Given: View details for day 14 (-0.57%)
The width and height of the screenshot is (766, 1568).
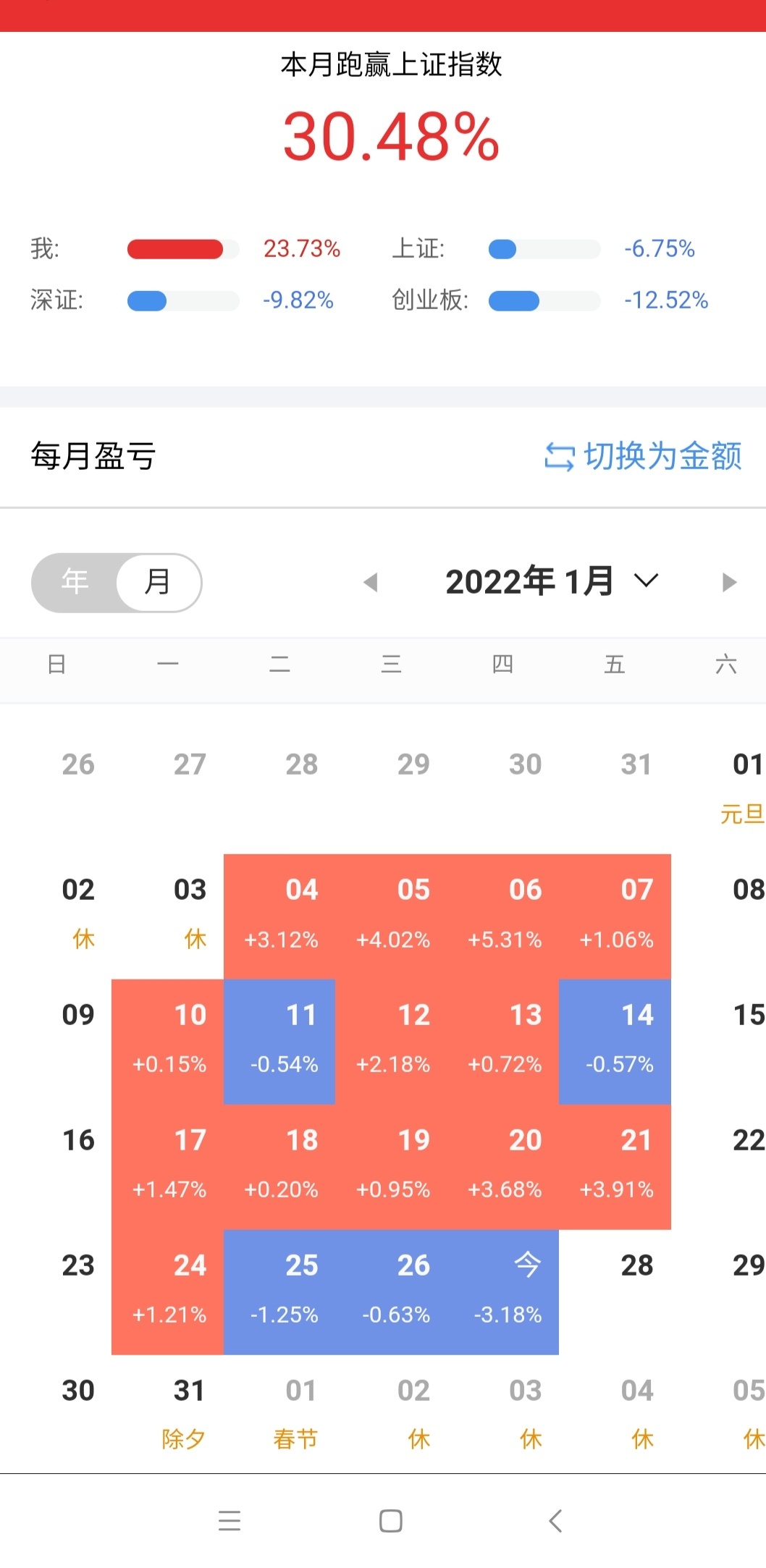Looking at the screenshot, I should (x=615, y=1042).
